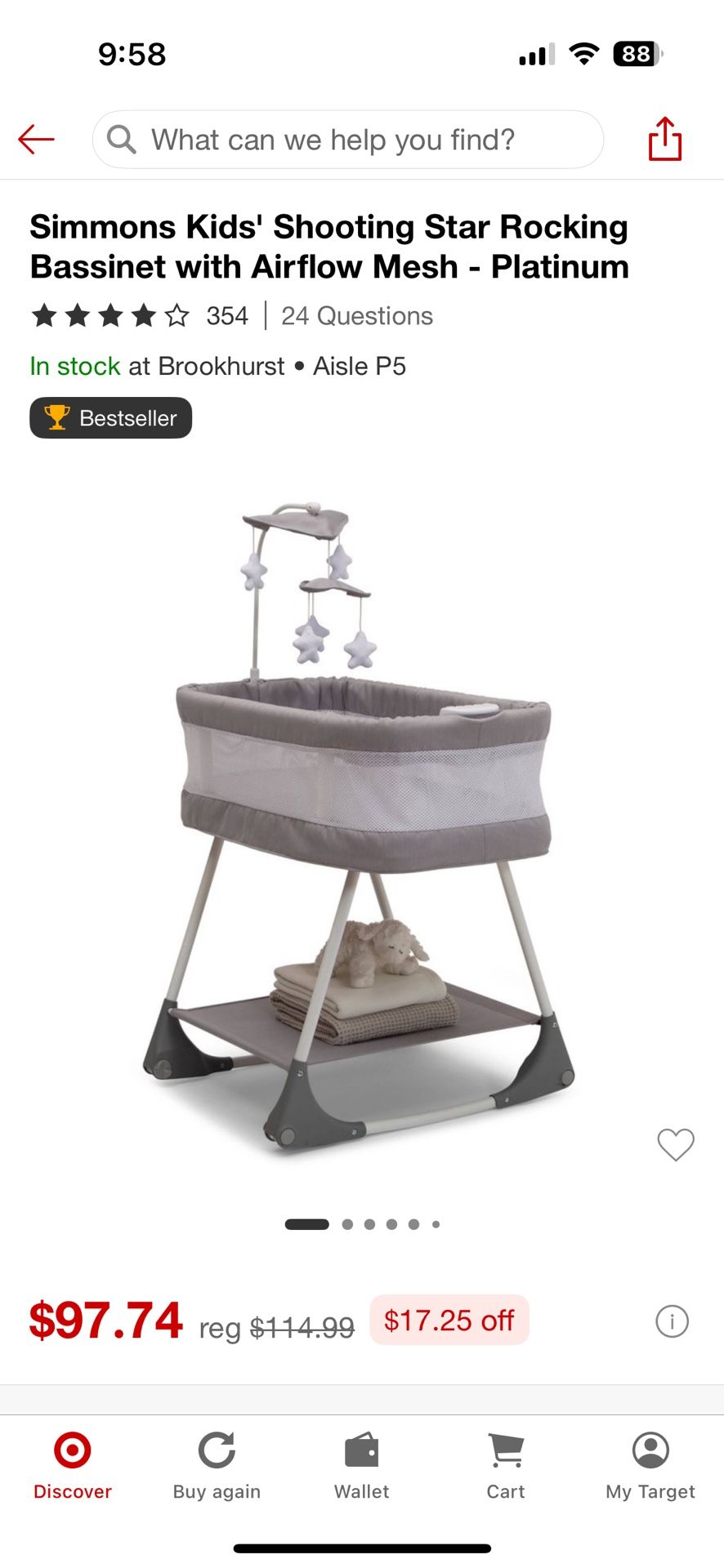Favorite the bassinet with the heart toggle

pyautogui.click(x=675, y=1145)
